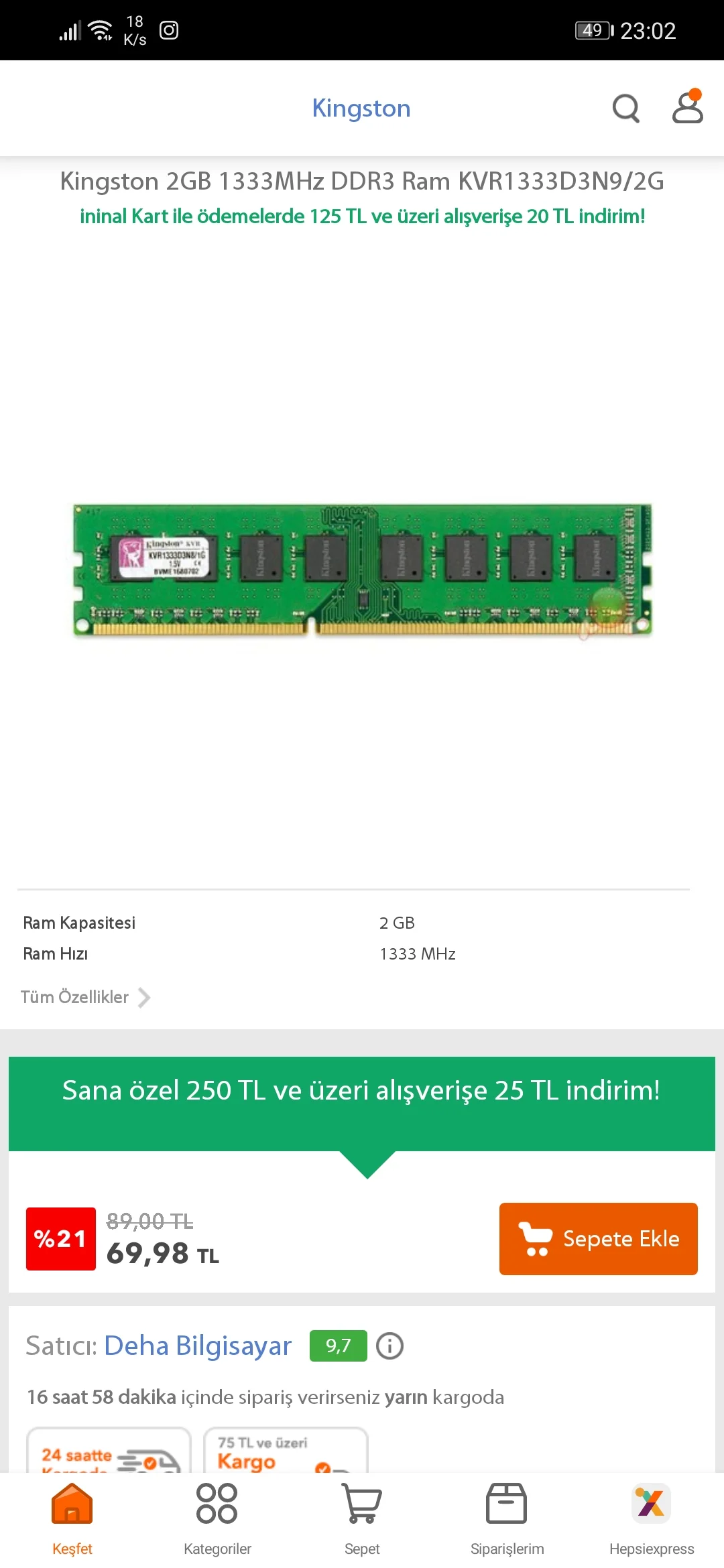
Task: Expand Tüm Özellikler to see all specs
Action: click(x=85, y=997)
